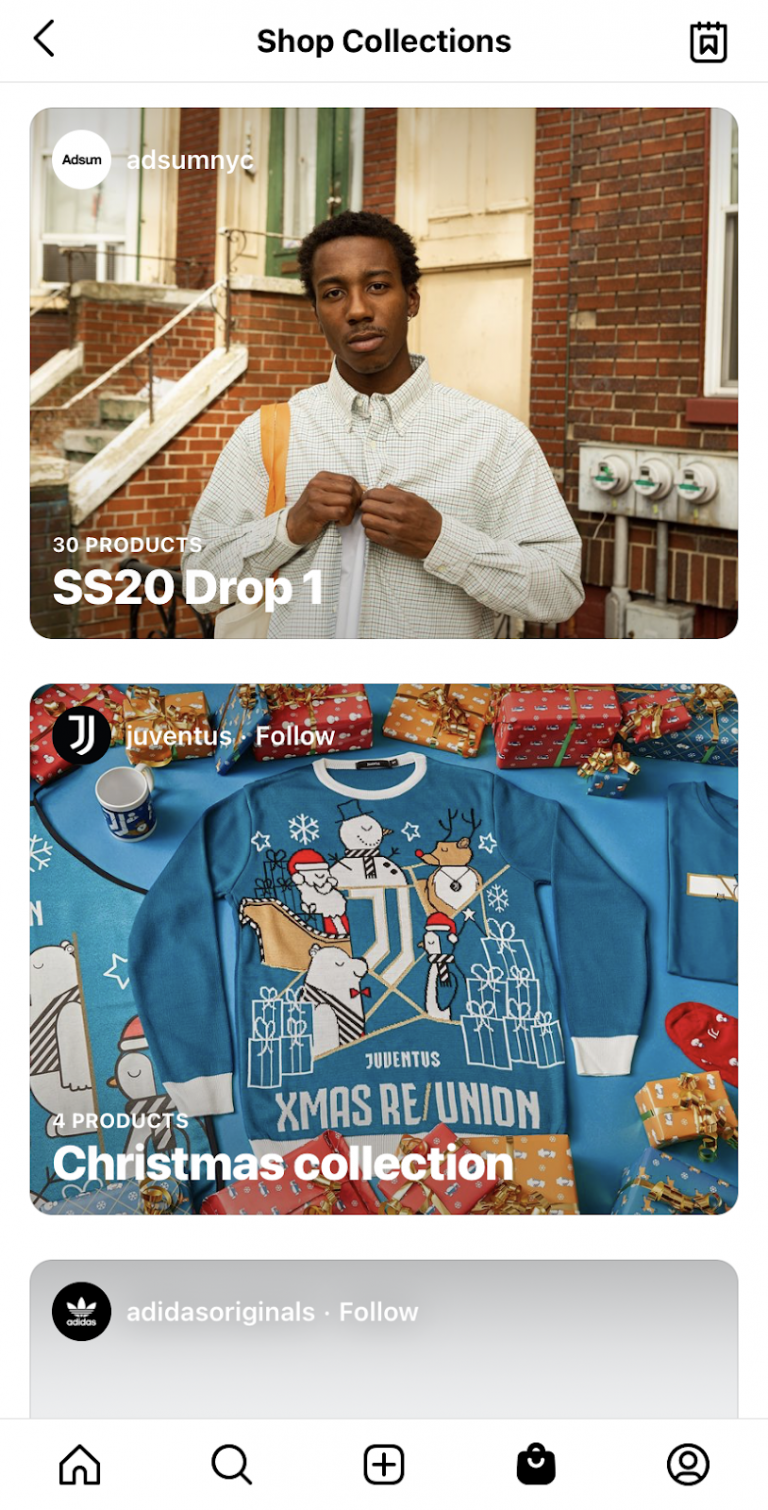Open the saved wishlist icon
This screenshot has width=768, height=1510.
coord(708,42)
